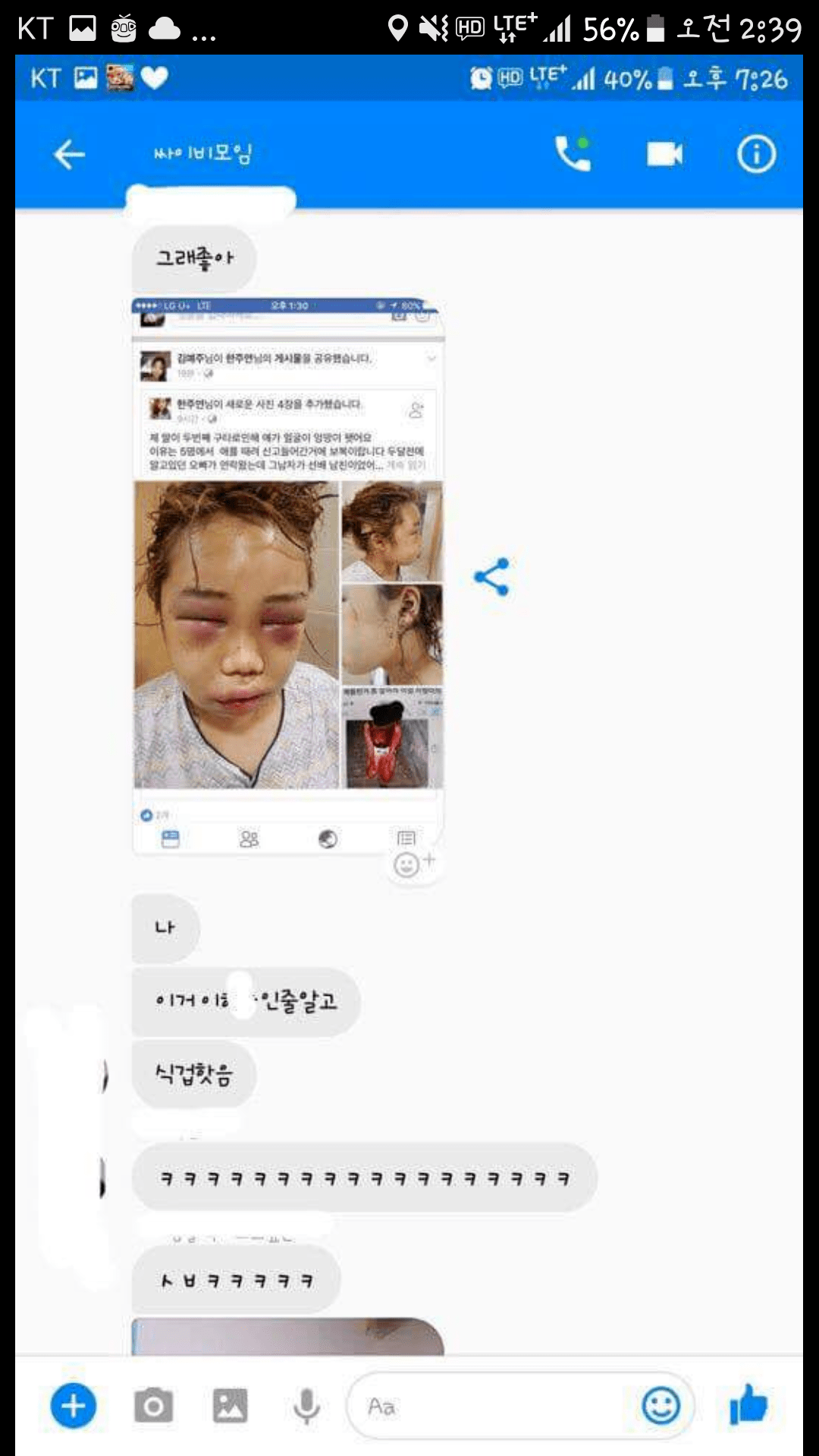Open the plus attachments menu
This screenshot has width=819, height=1456.
coord(74,1406)
